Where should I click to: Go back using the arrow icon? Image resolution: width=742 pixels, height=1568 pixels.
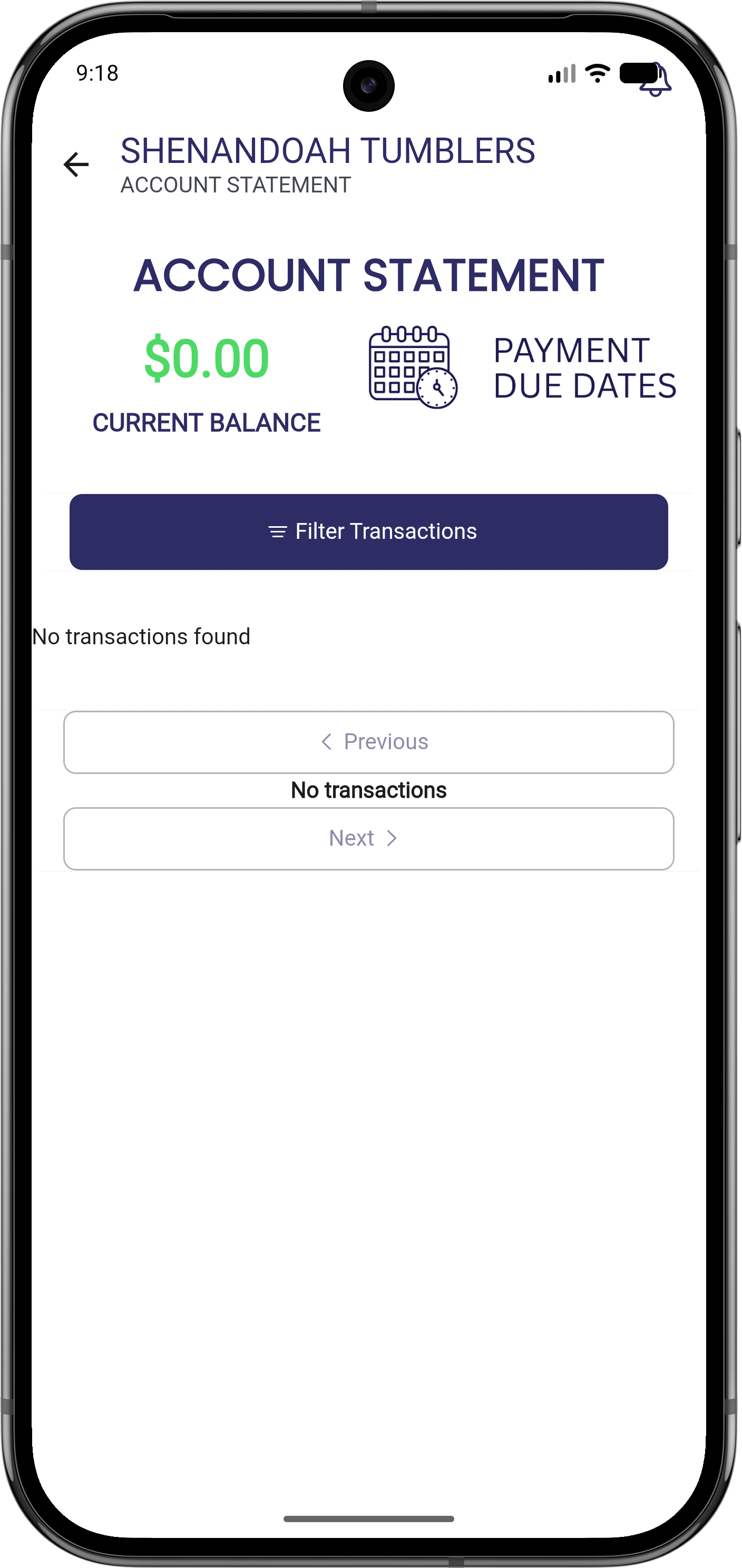click(x=76, y=164)
